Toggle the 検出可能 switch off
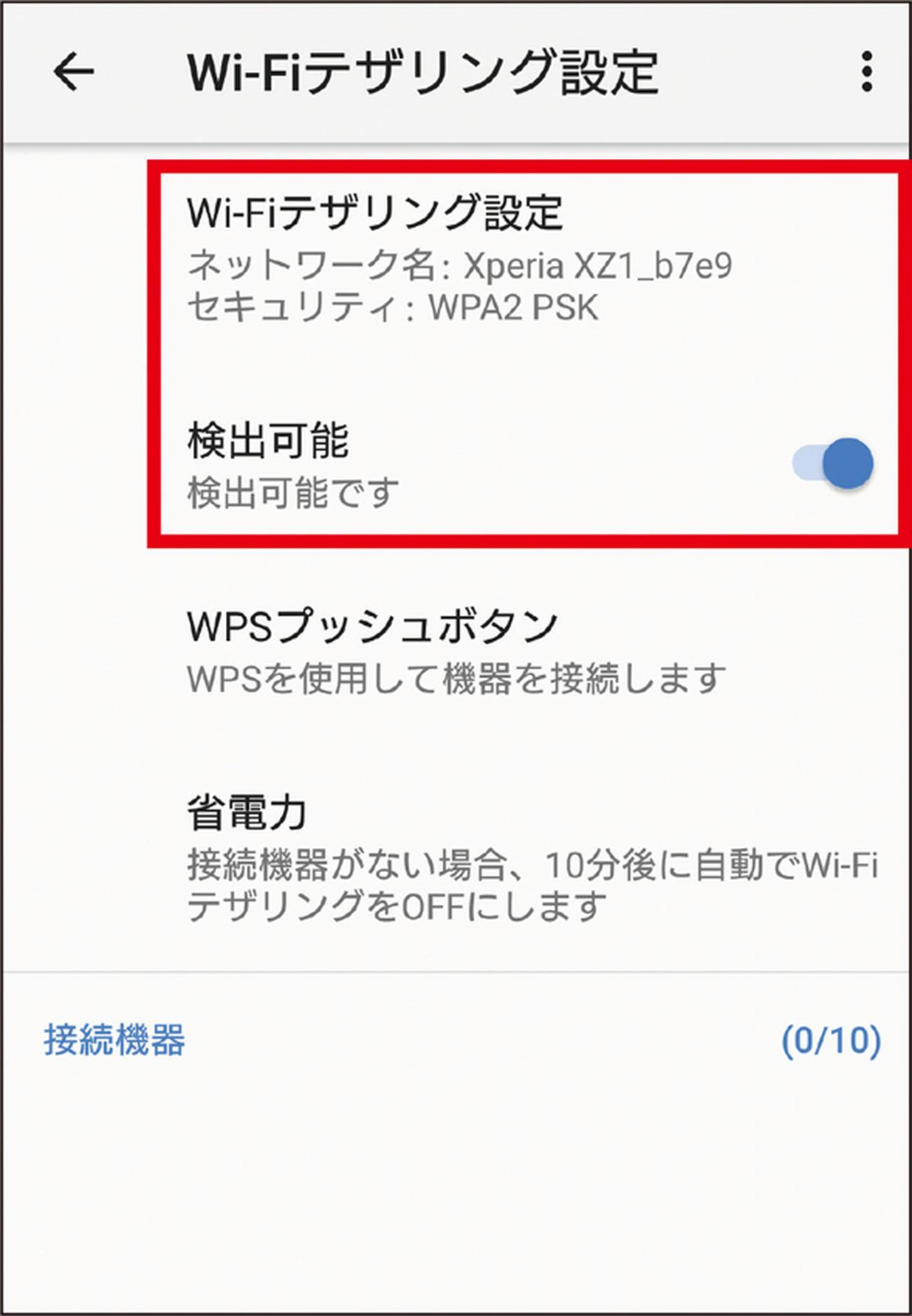The width and height of the screenshot is (912, 1316). point(834,463)
